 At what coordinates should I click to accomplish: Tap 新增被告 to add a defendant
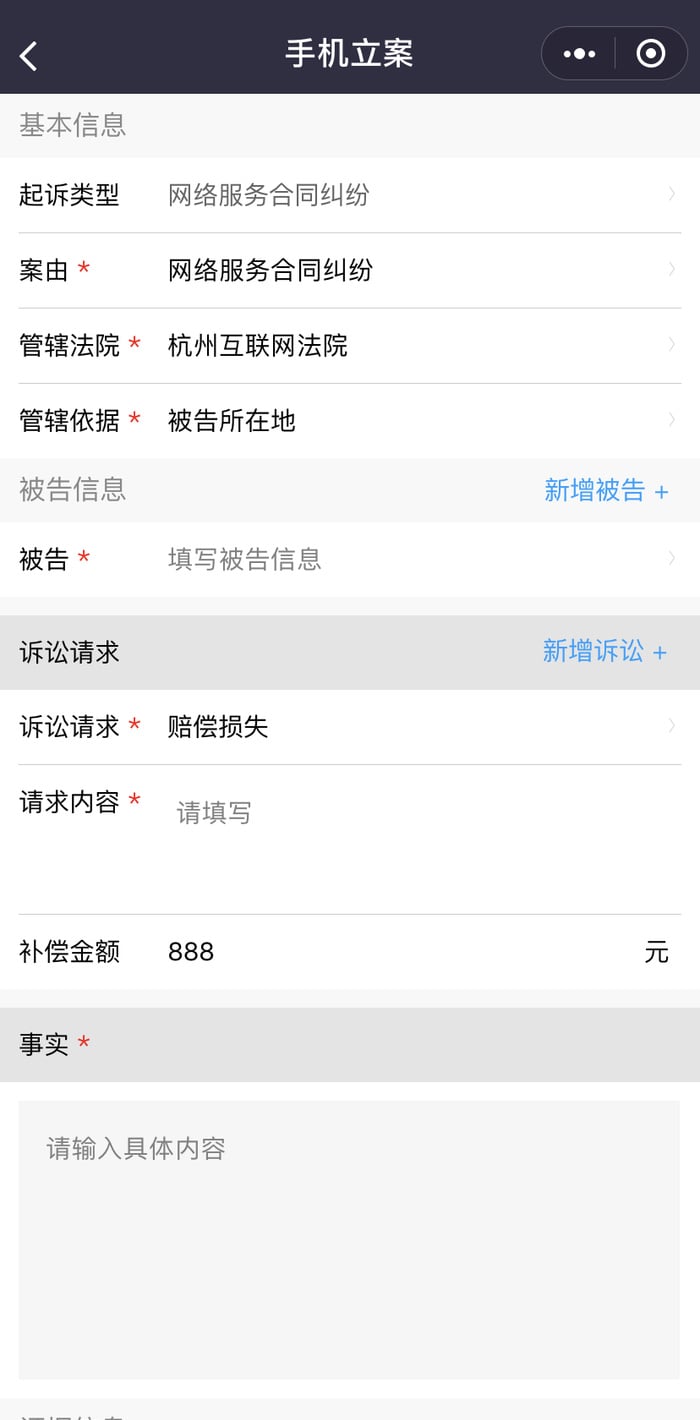(x=606, y=490)
